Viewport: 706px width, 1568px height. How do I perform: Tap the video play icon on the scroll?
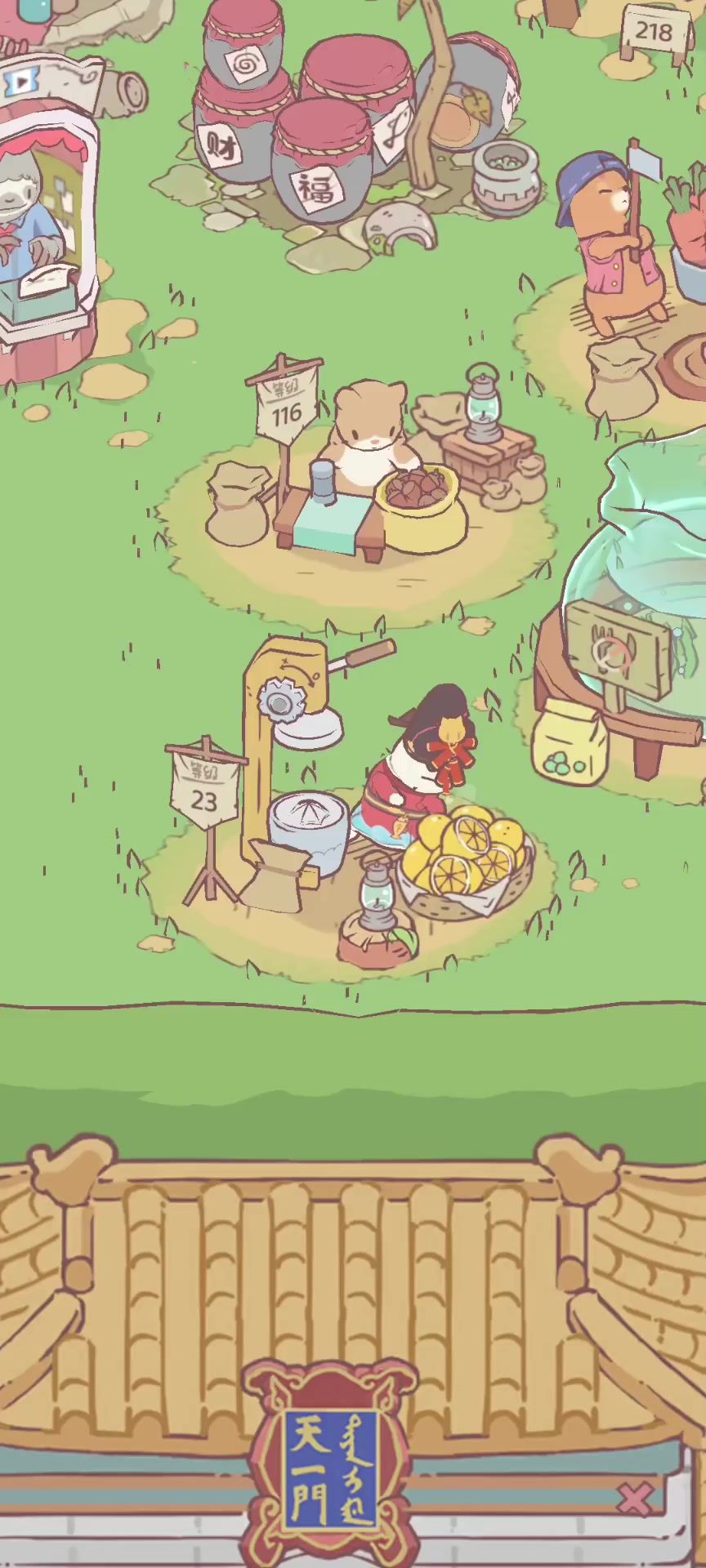point(20,81)
